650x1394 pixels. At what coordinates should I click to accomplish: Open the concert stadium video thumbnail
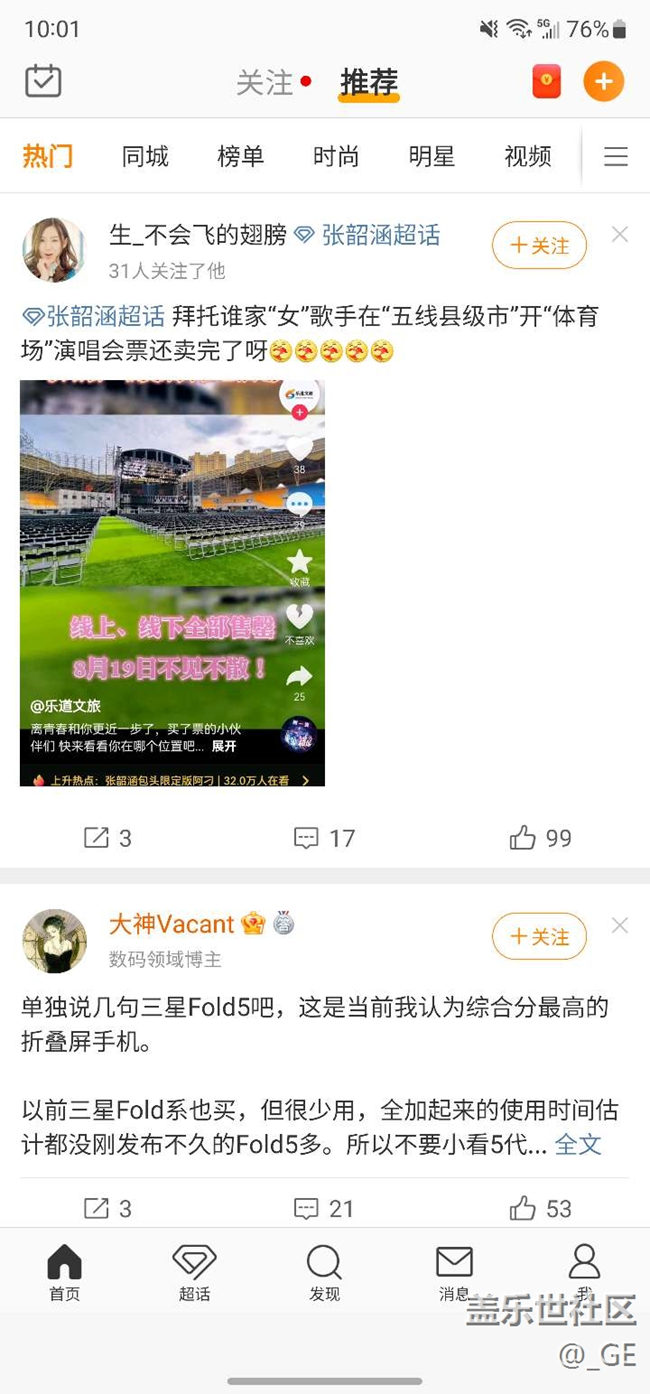click(x=172, y=583)
